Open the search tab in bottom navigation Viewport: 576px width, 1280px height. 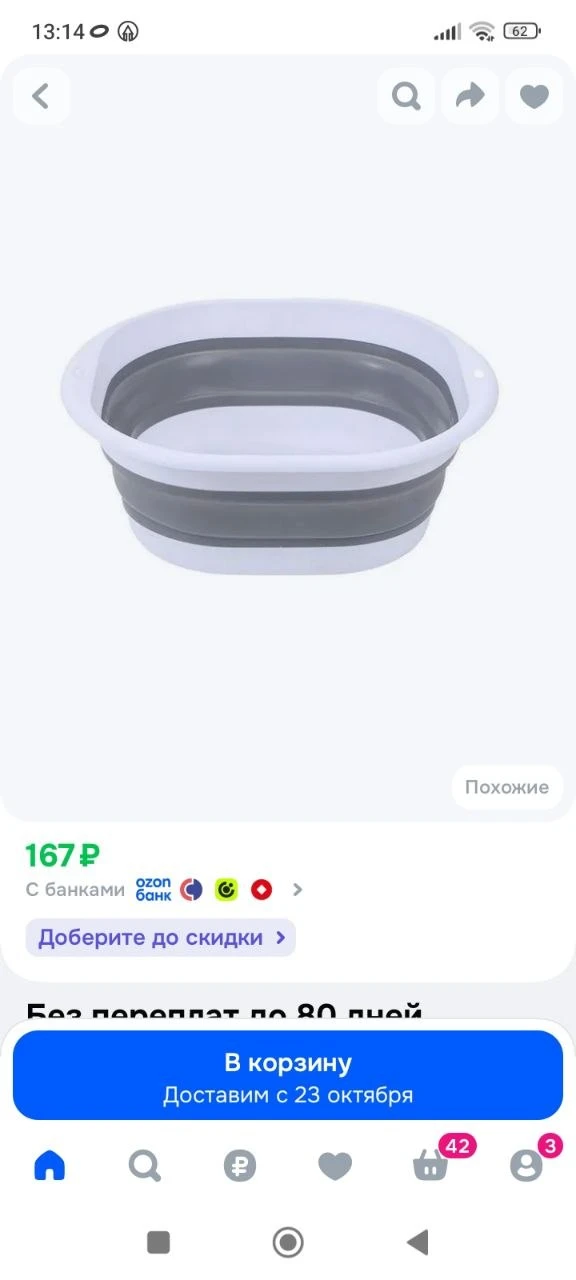(x=144, y=1165)
